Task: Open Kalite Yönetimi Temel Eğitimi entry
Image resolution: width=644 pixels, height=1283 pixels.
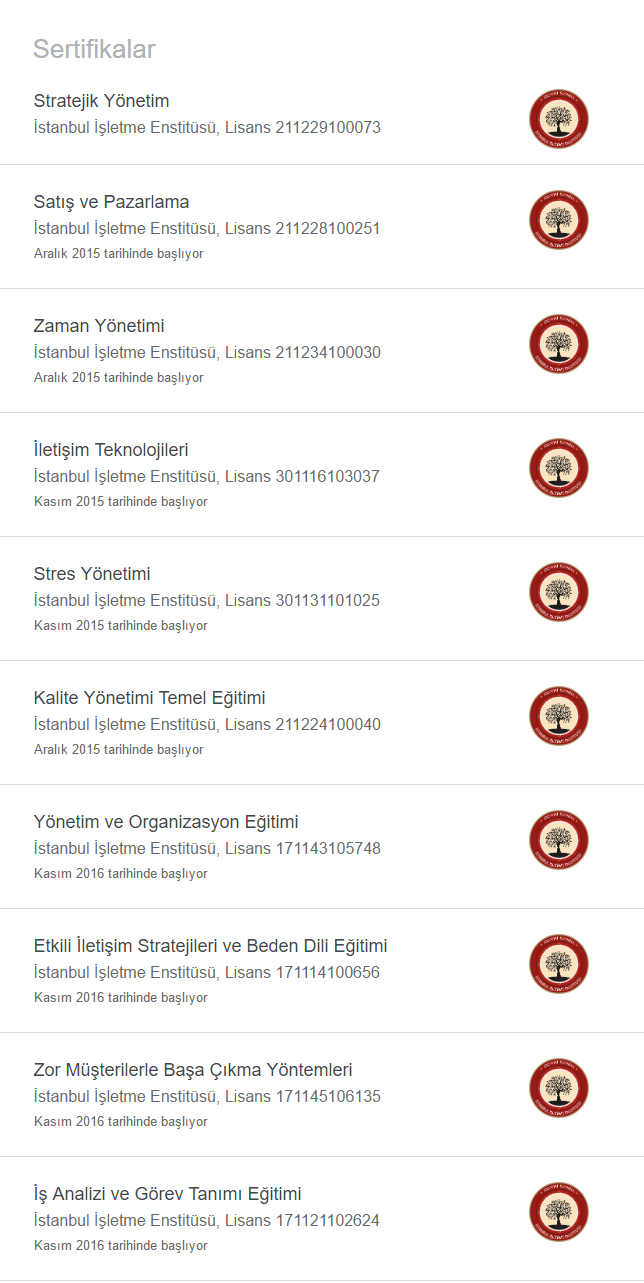Action: (x=149, y=698)
